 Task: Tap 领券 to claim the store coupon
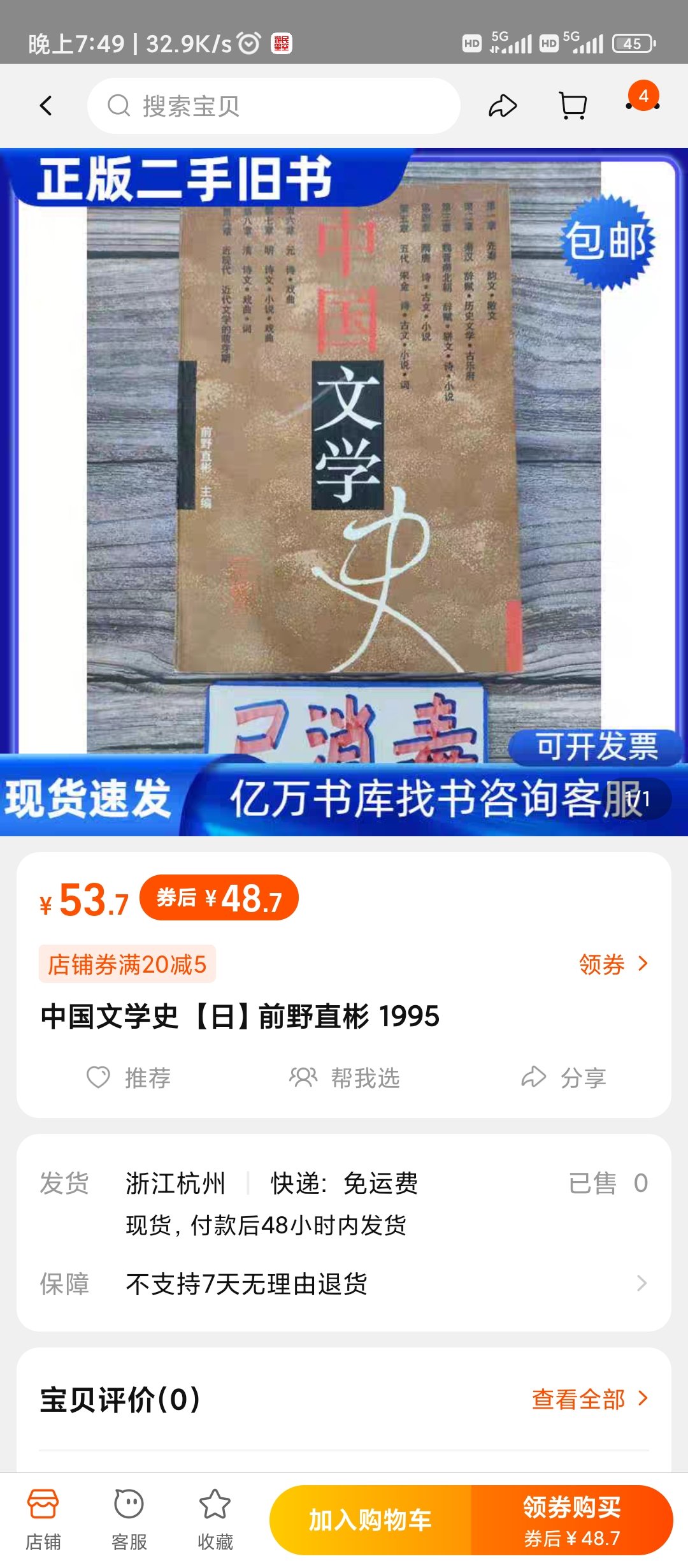pos(613,964)
